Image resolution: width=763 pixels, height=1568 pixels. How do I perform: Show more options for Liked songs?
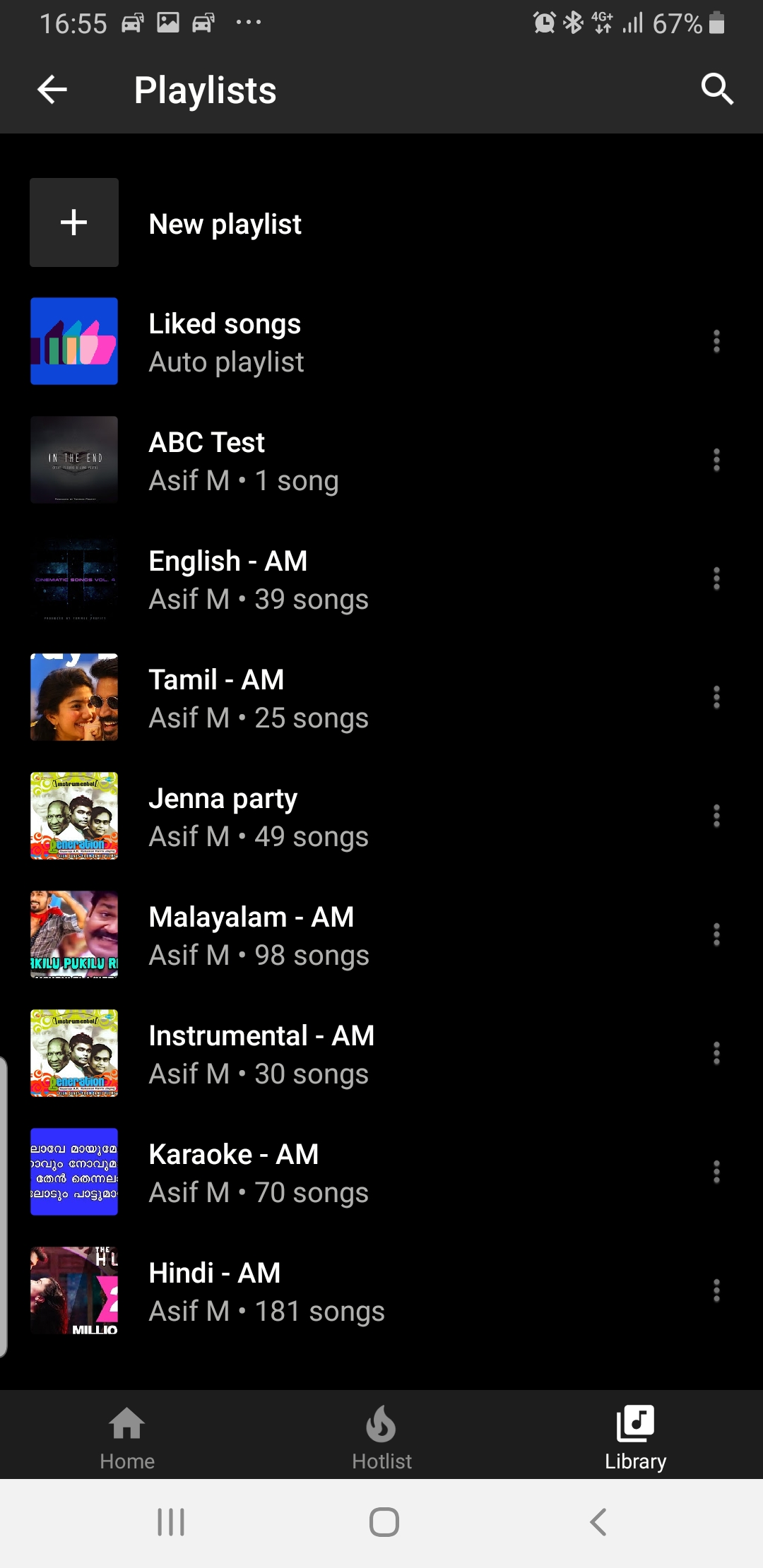point(716,342)
